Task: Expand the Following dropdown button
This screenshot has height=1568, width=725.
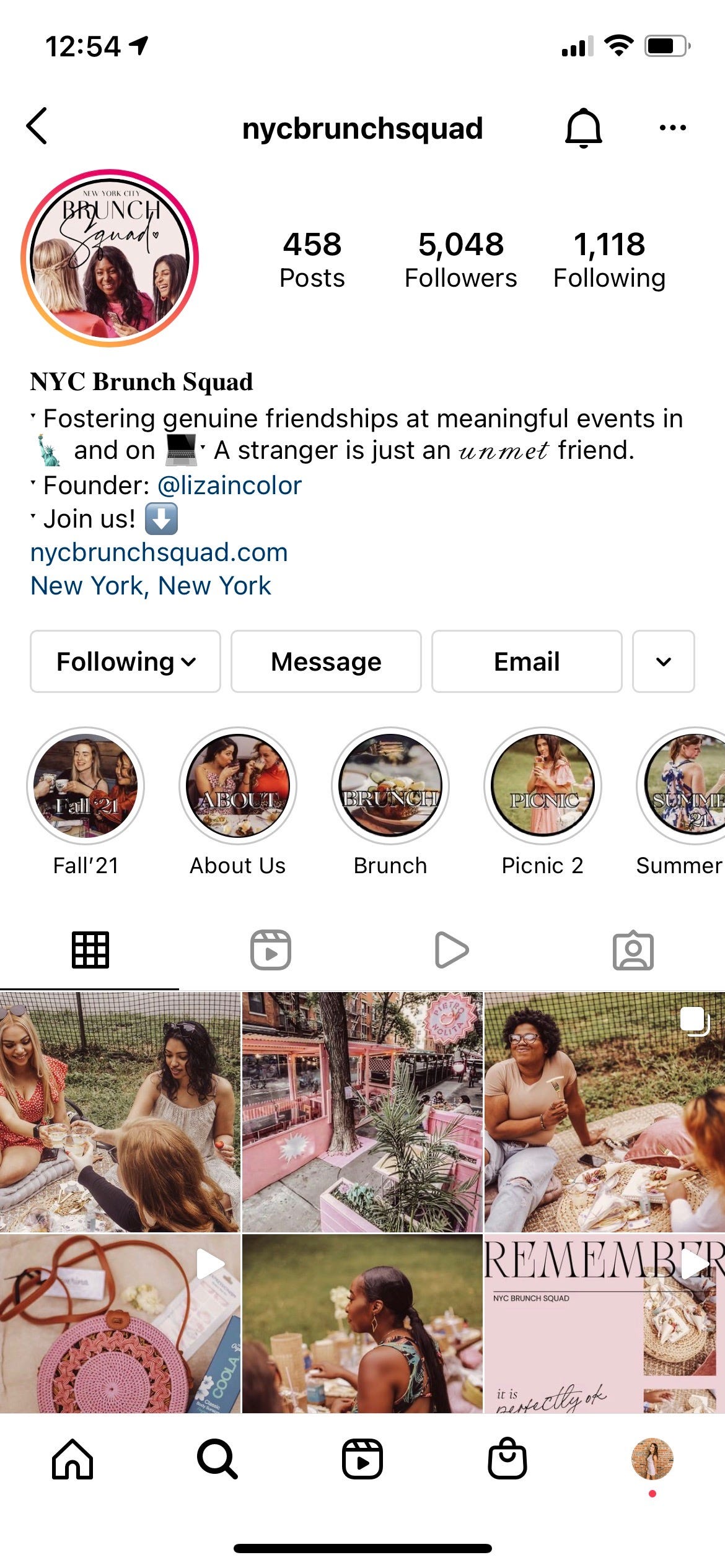Action: [126, 661]
